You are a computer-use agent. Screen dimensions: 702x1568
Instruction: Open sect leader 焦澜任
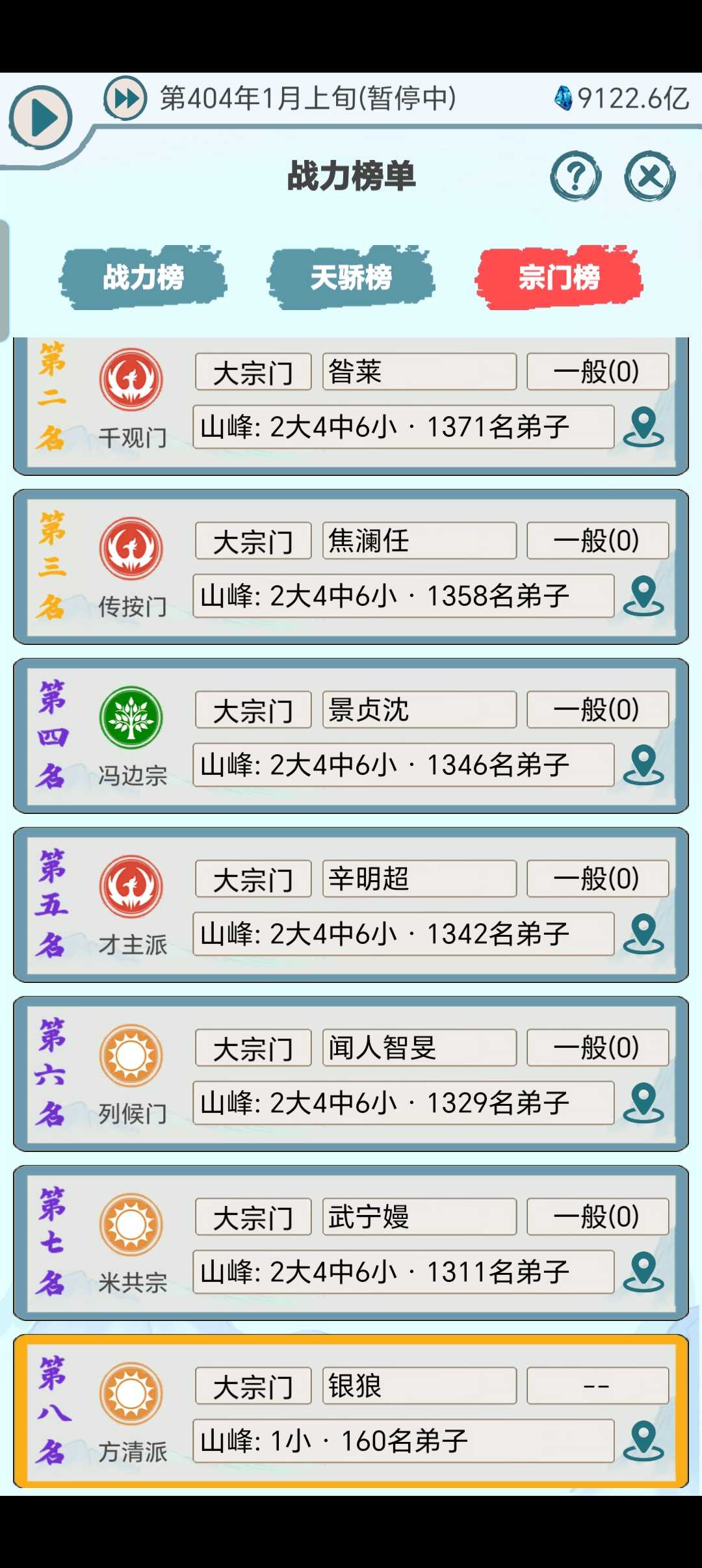click(x=419, y=541)
